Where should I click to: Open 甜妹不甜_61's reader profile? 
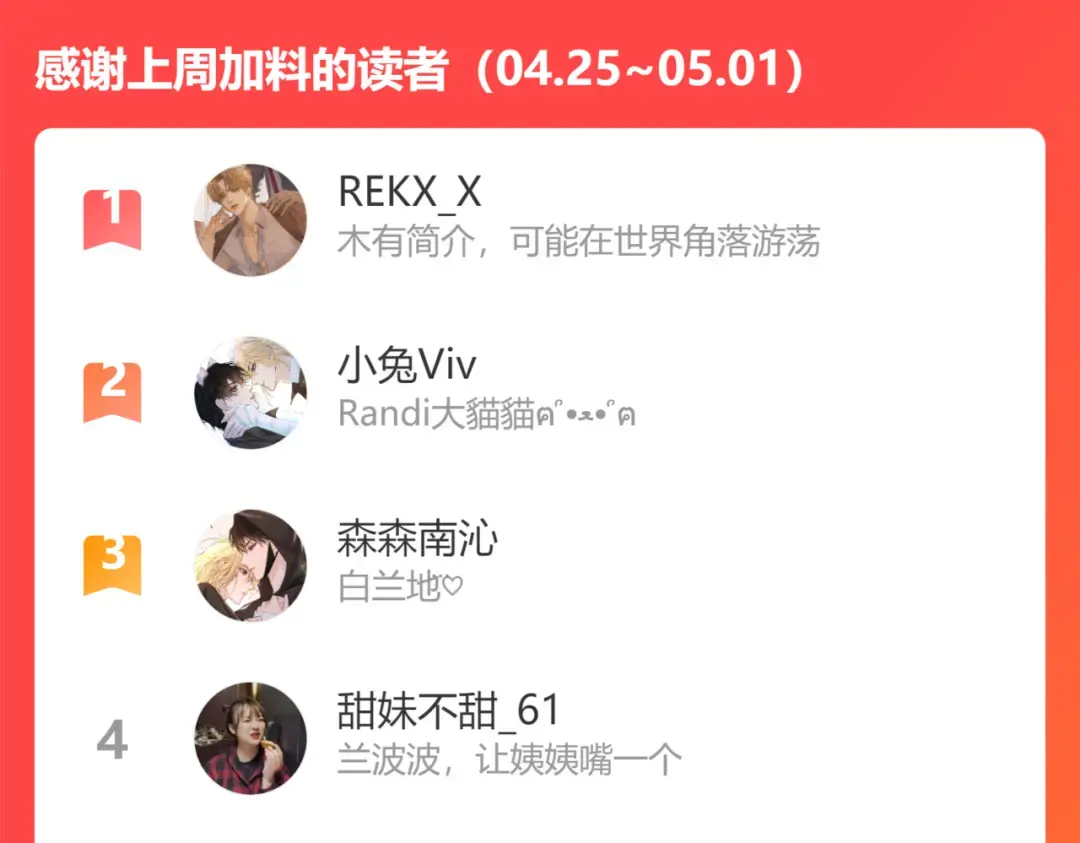coord(250,738)
